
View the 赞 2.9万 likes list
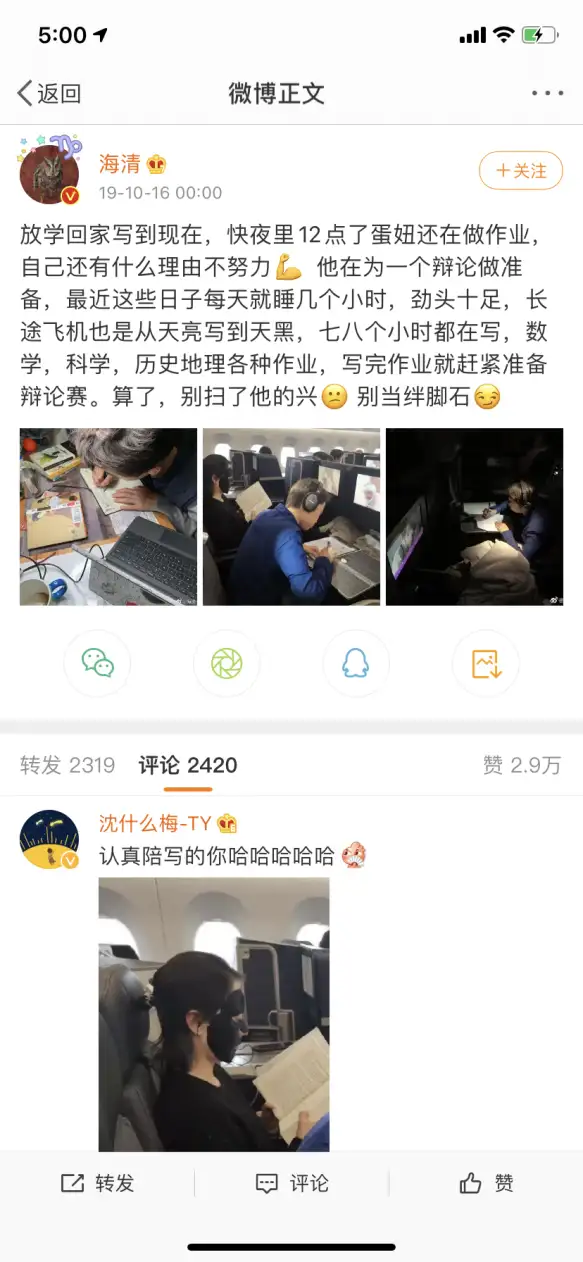point(522,766)
